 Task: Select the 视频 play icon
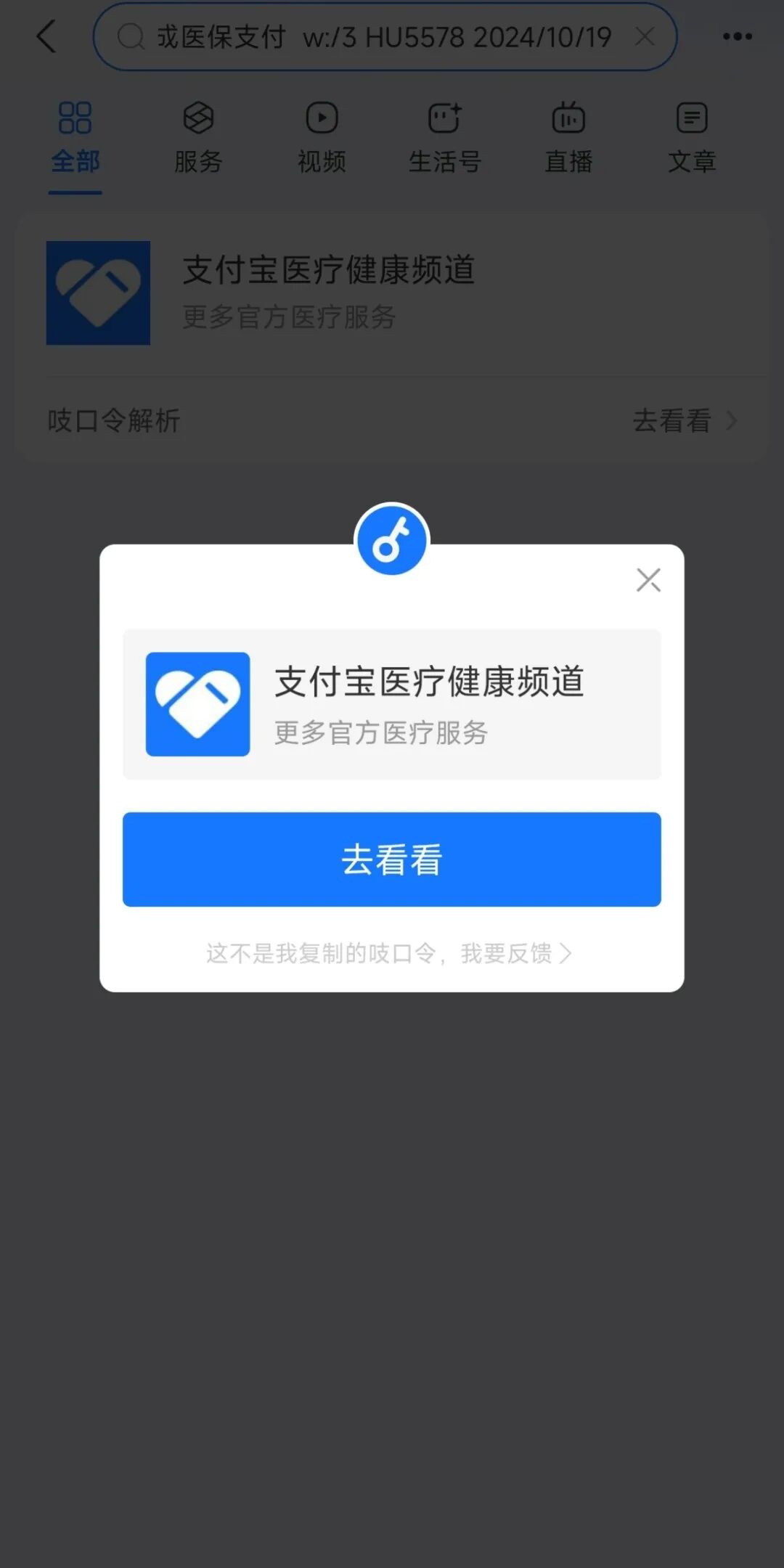tap(321, 118)
